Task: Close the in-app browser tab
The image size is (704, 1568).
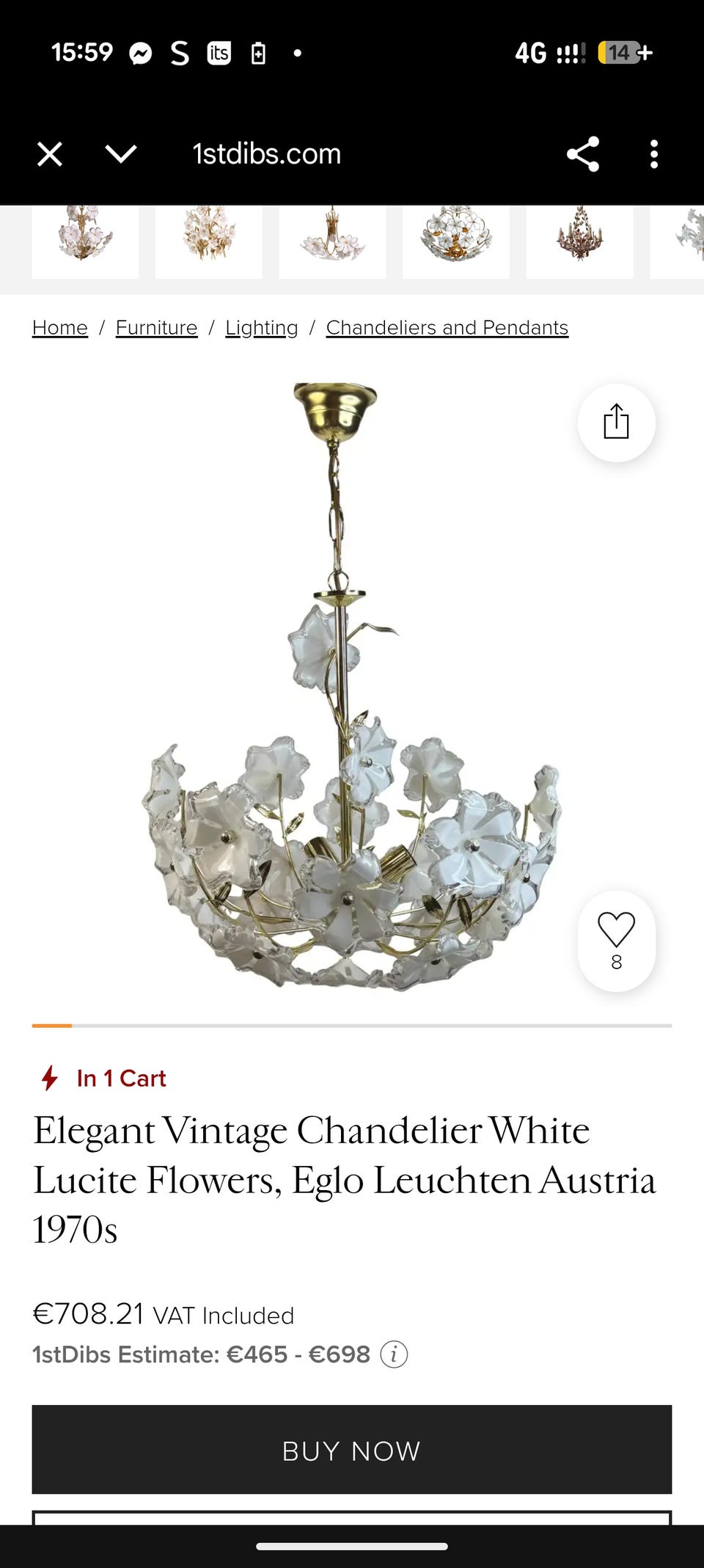Action: pyautogui.click(x=50, y=155)
